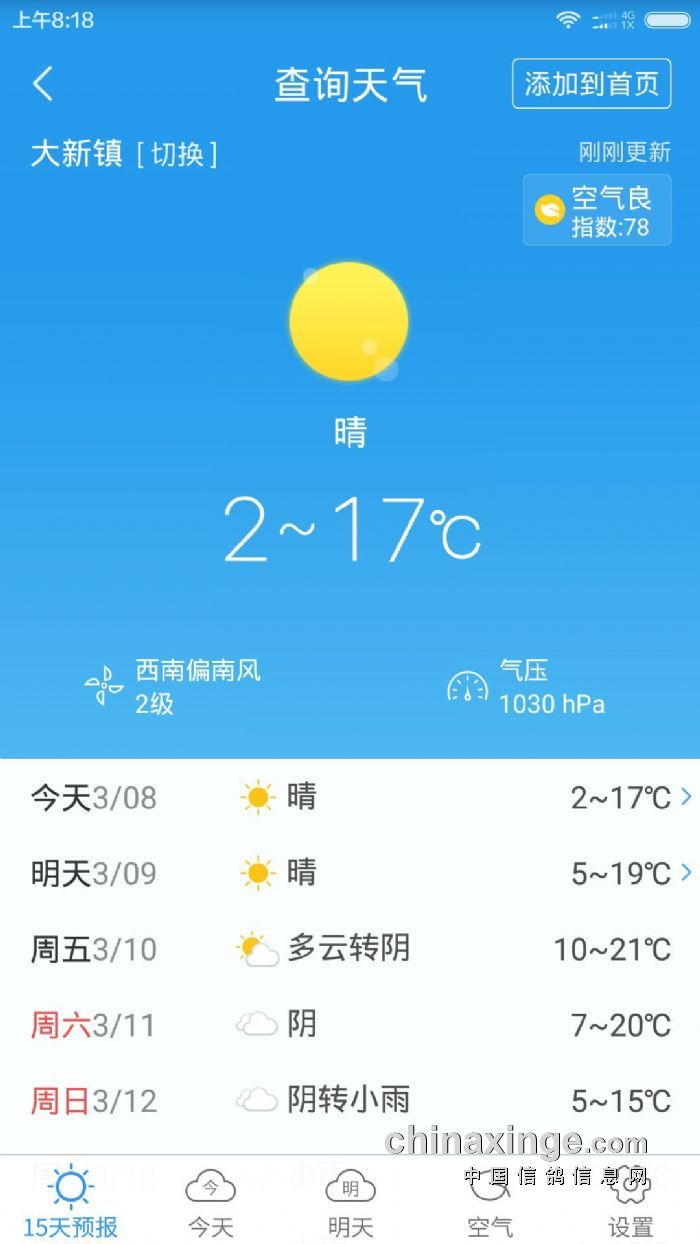Switch to the 今天 tab
700x1244 pixels.
[x=210, y=1202]
